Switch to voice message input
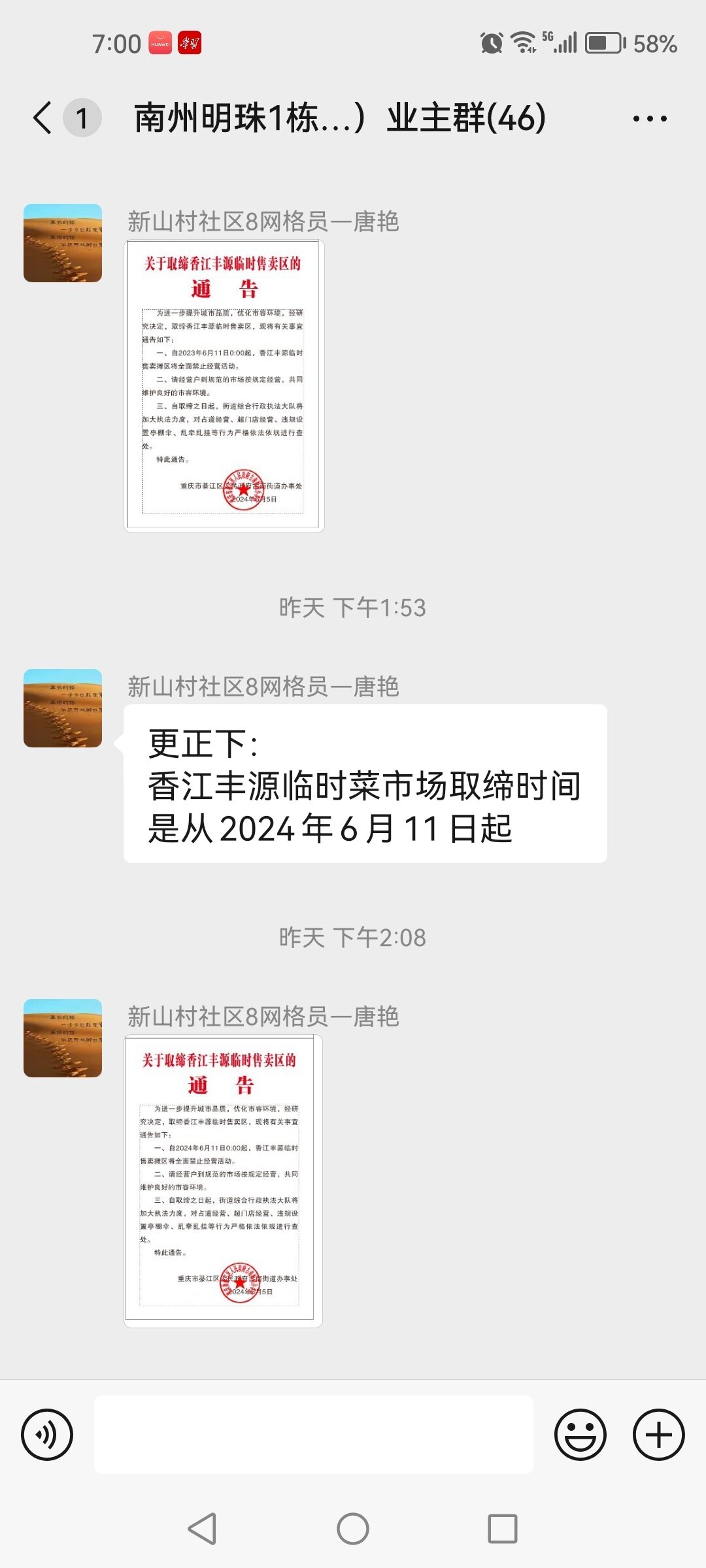Screen dimensions: 706x1568 point(47,1435)
